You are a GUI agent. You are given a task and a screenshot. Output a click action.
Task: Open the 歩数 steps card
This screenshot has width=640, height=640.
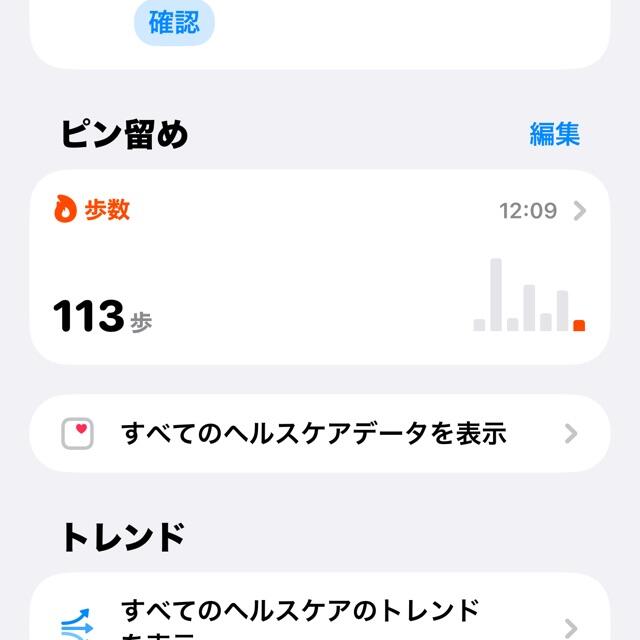[x=320, y=267]
